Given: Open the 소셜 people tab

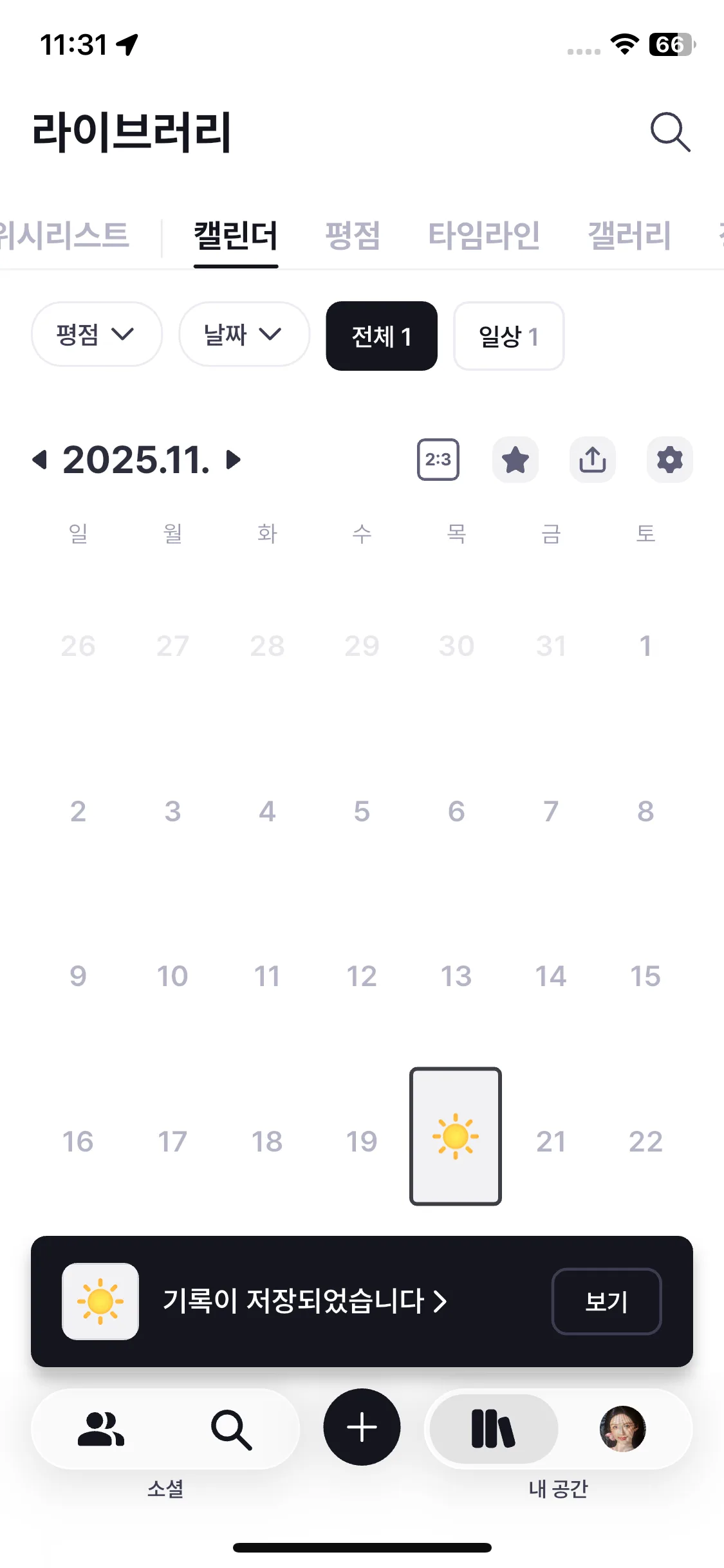Looking at the screenshot, I should pyautogui.click(x=100, y=1429).
